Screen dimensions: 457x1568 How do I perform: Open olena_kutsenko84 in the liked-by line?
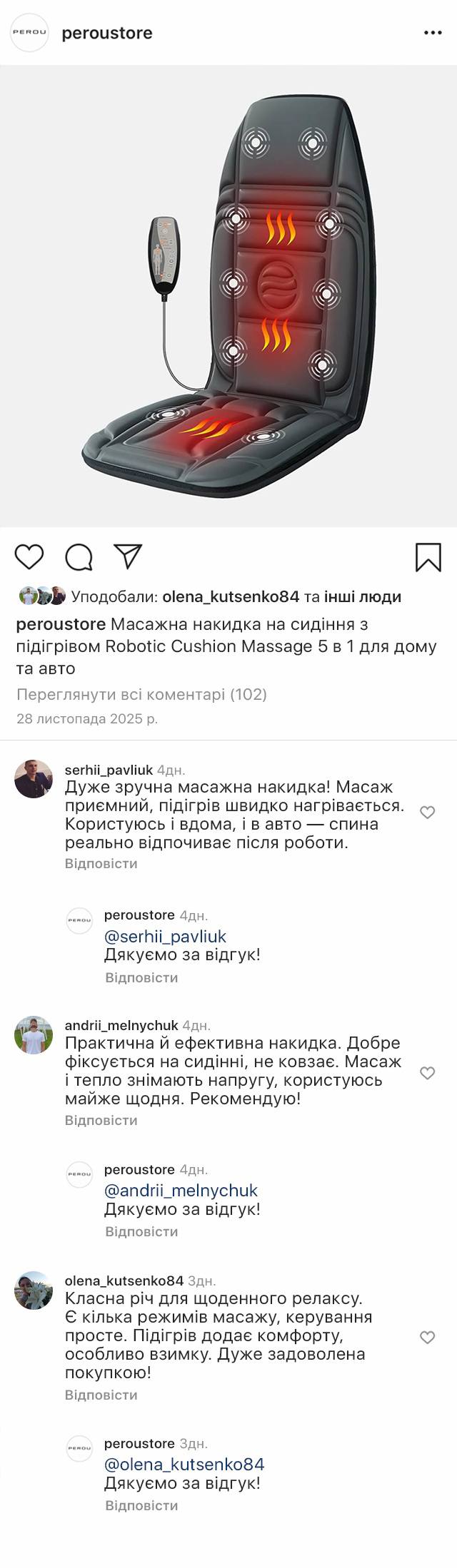click(x=231, y=596)
